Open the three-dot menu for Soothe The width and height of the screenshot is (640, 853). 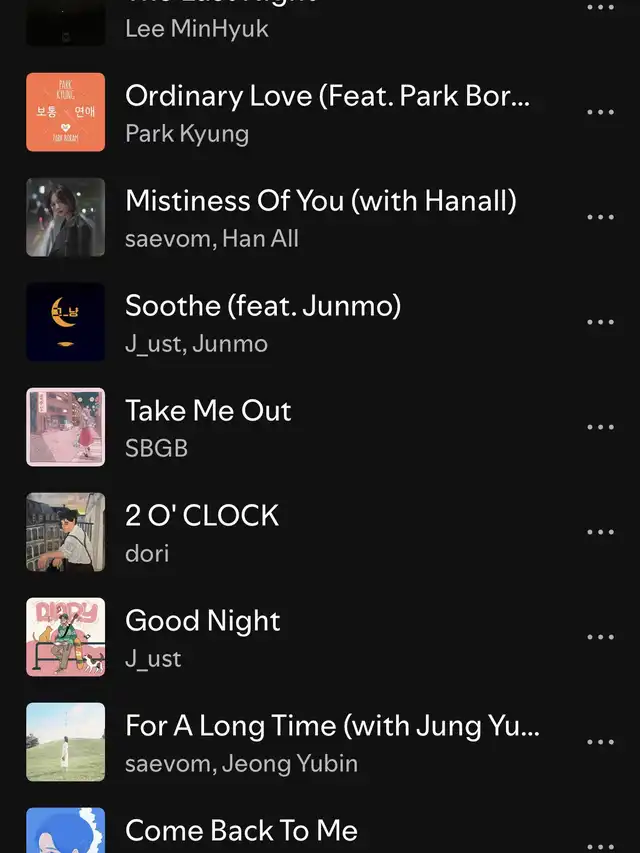pos(600,323)
